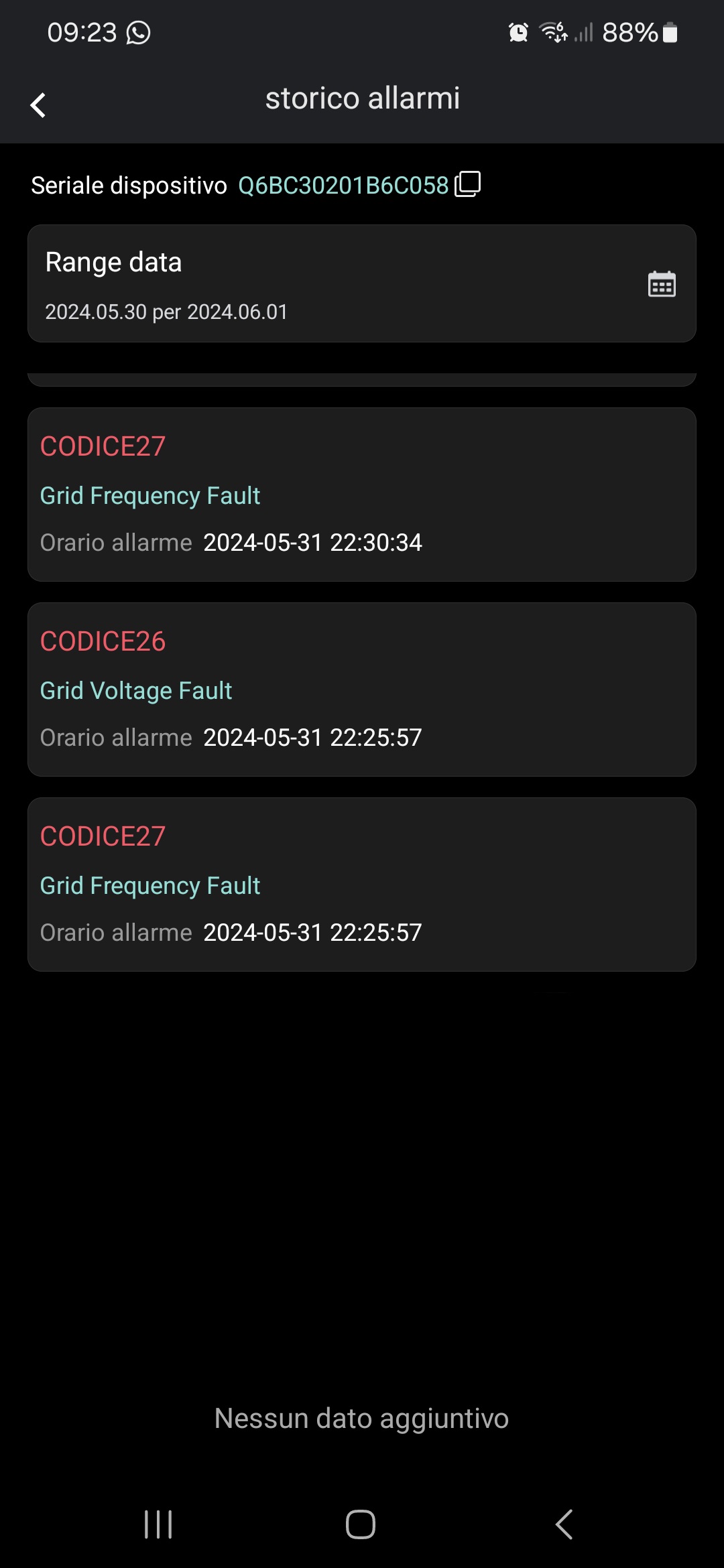This screenshot has height=1568, width=724.
Task: Open the system home screen
Action: 361,1524
